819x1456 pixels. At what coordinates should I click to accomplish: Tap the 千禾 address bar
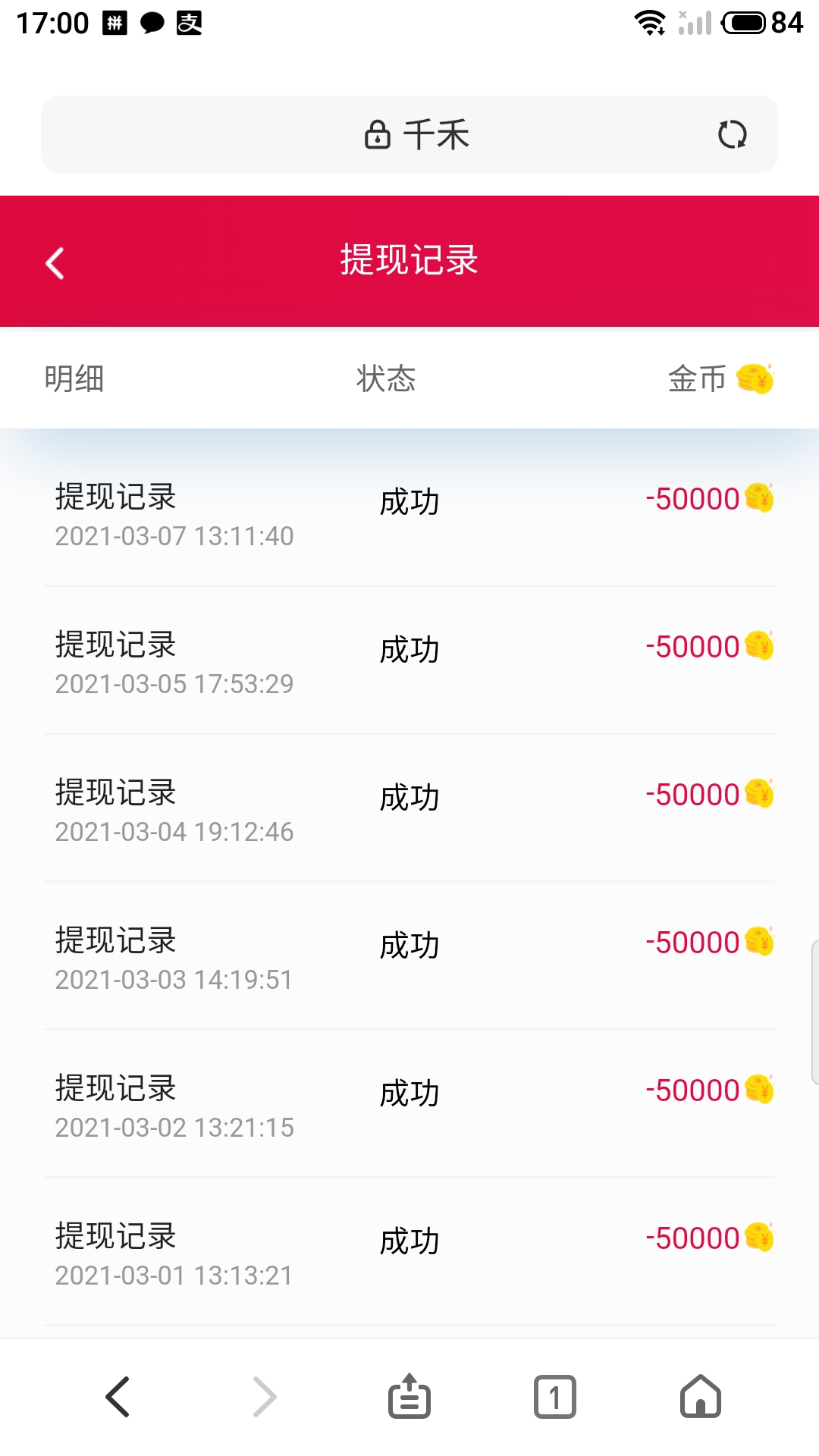click(x=416, y=135)
